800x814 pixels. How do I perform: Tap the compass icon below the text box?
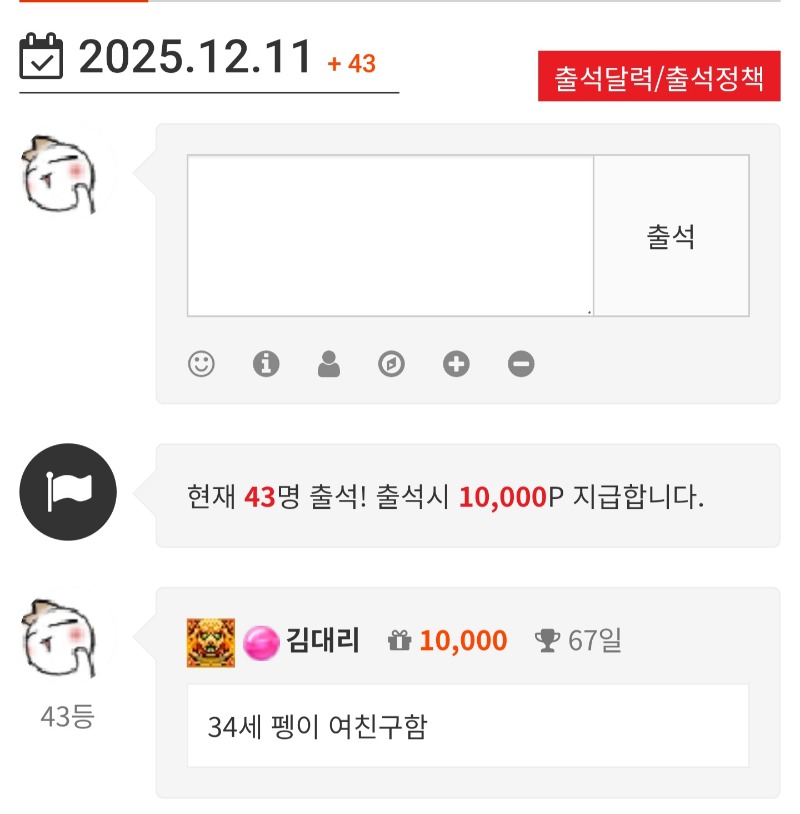click(392, 364)
